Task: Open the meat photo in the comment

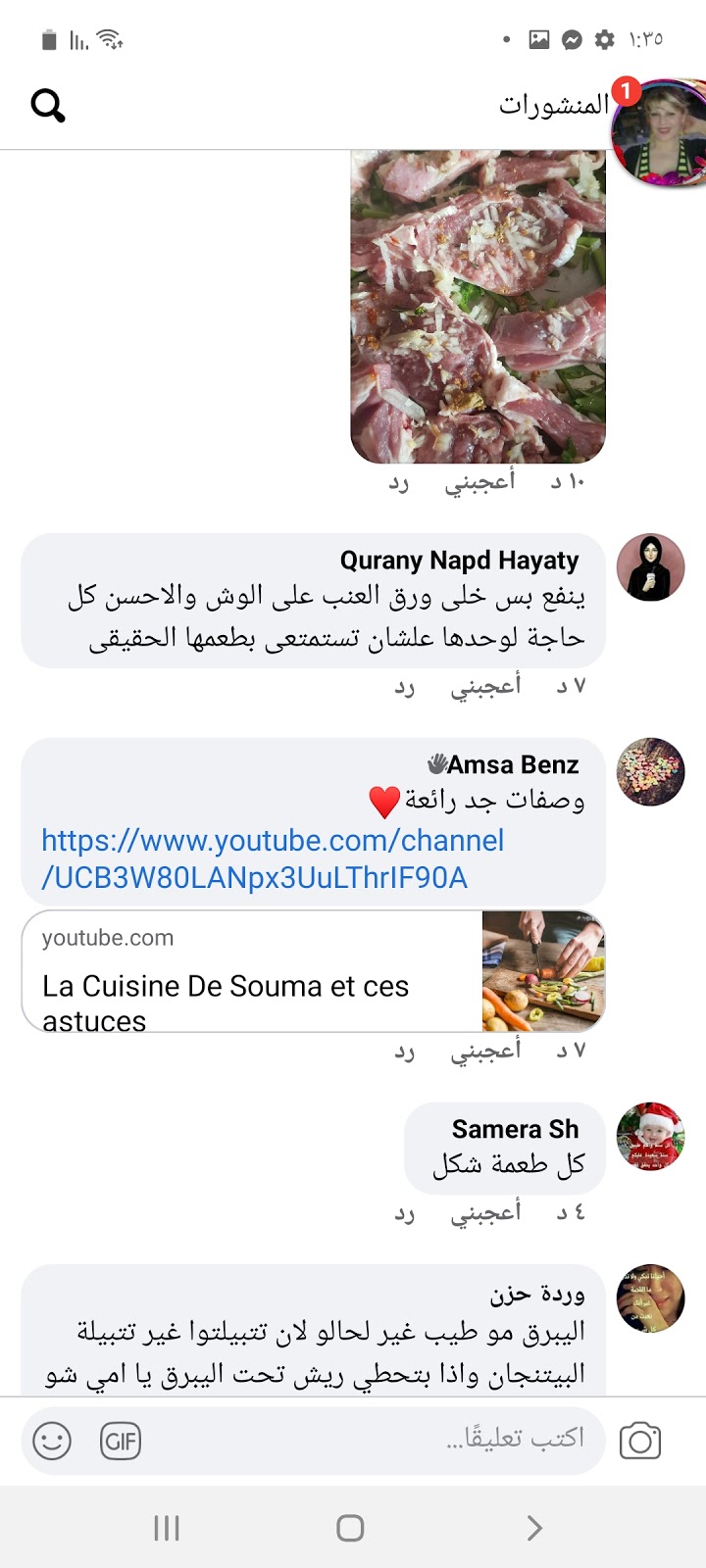Action: [x=478, y=306]
